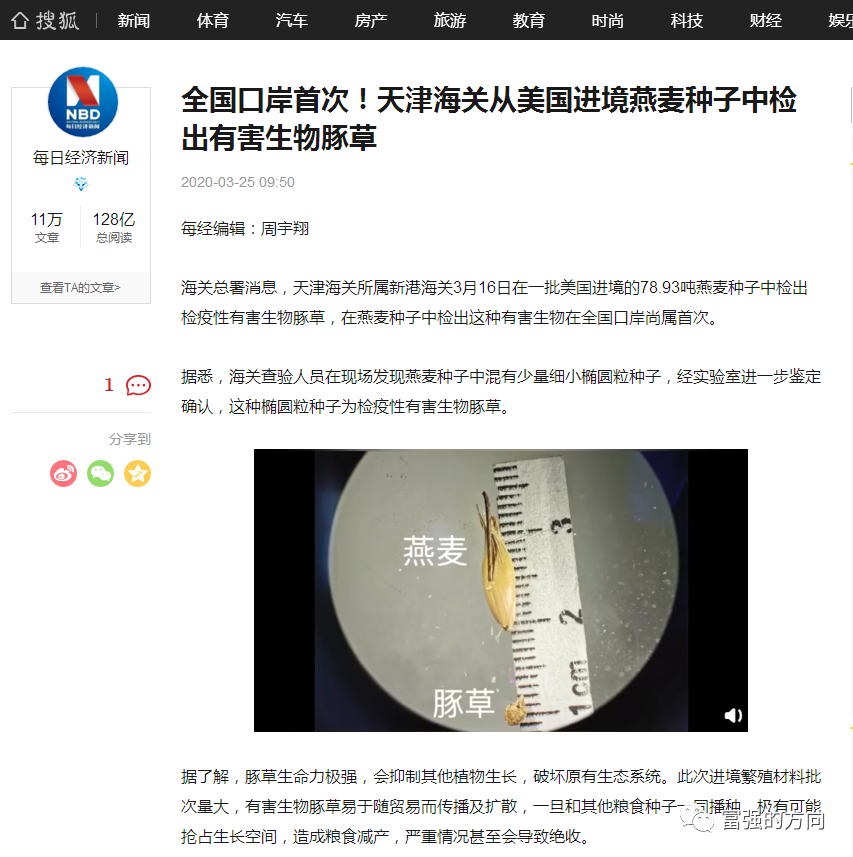Toggle the video sound speaker icon
The width and height of the screenshot is (853, 857).
[733, 715]
